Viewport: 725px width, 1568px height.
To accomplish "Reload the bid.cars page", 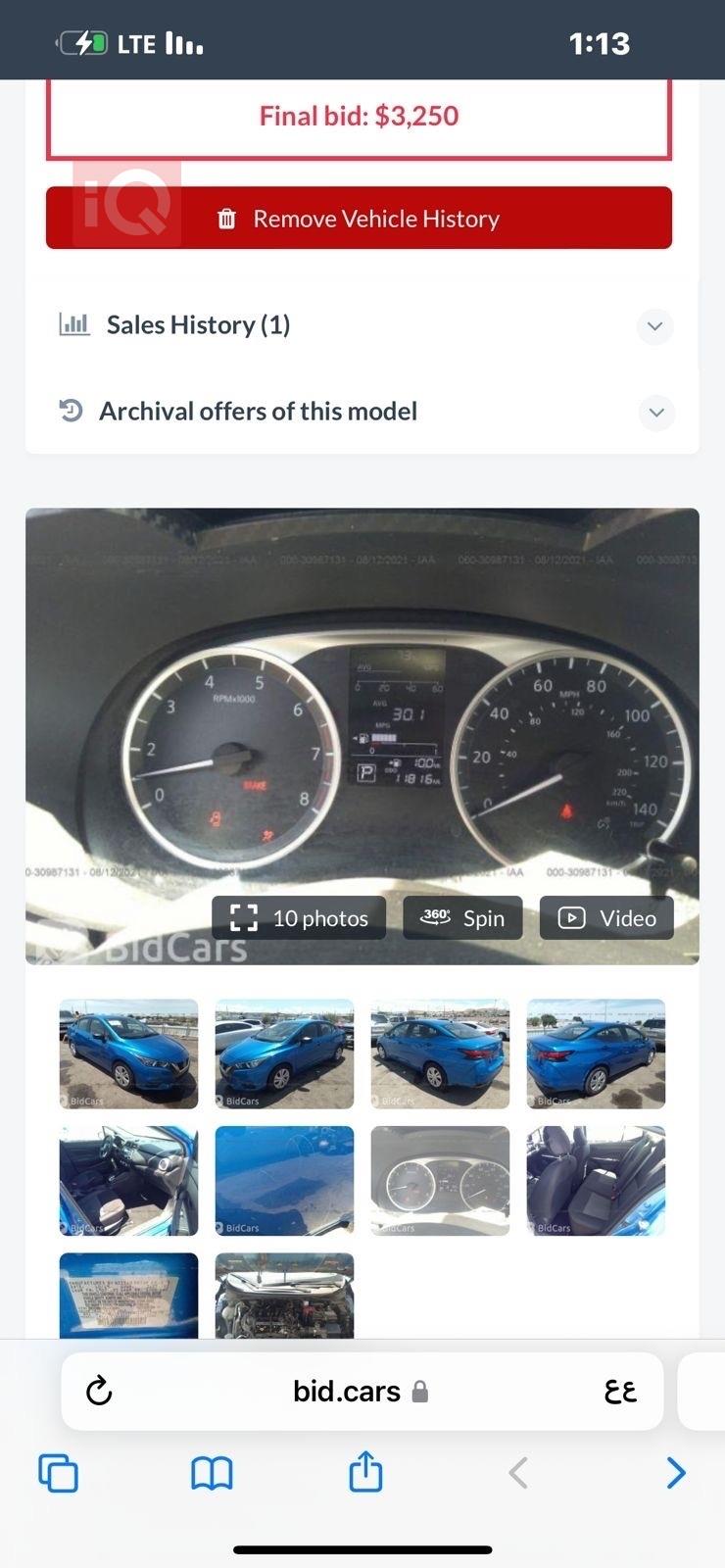I will 99,1391.
